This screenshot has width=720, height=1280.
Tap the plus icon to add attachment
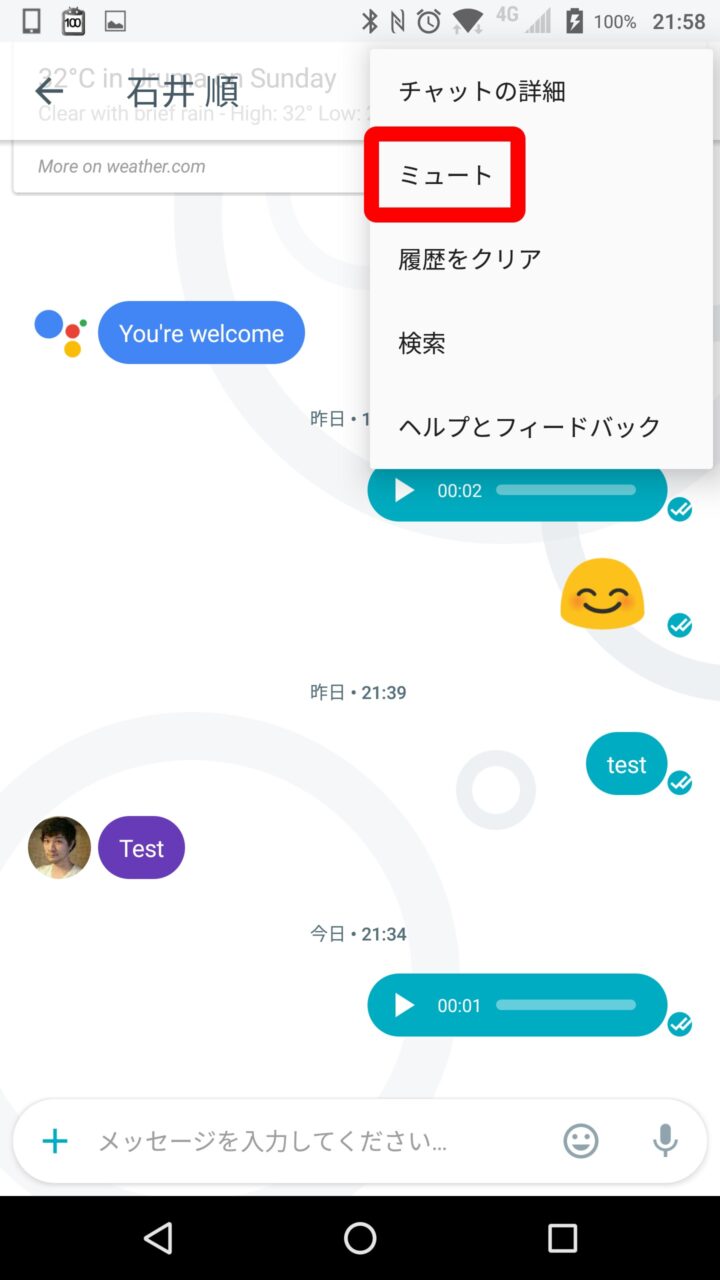point(55,1141)
